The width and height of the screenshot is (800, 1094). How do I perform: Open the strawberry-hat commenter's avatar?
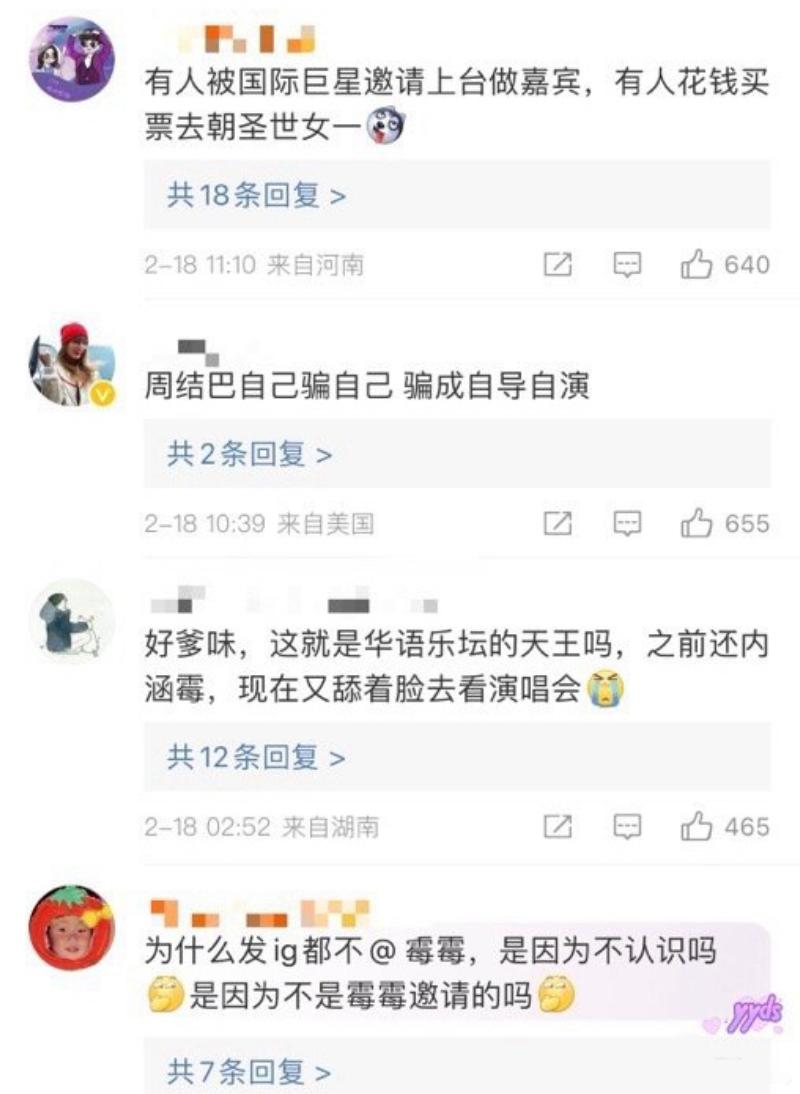(72, 928)
